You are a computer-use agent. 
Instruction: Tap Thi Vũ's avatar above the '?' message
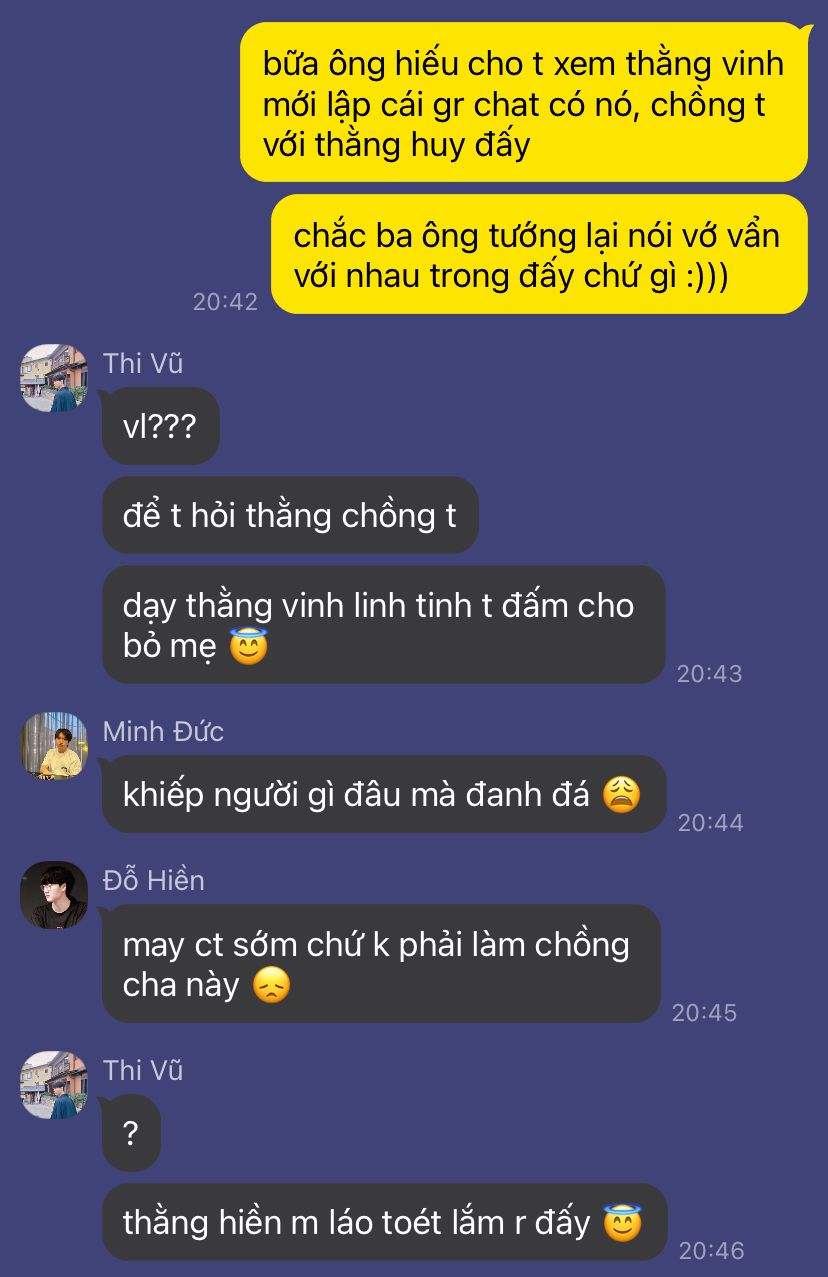[x=54, y=1085]
